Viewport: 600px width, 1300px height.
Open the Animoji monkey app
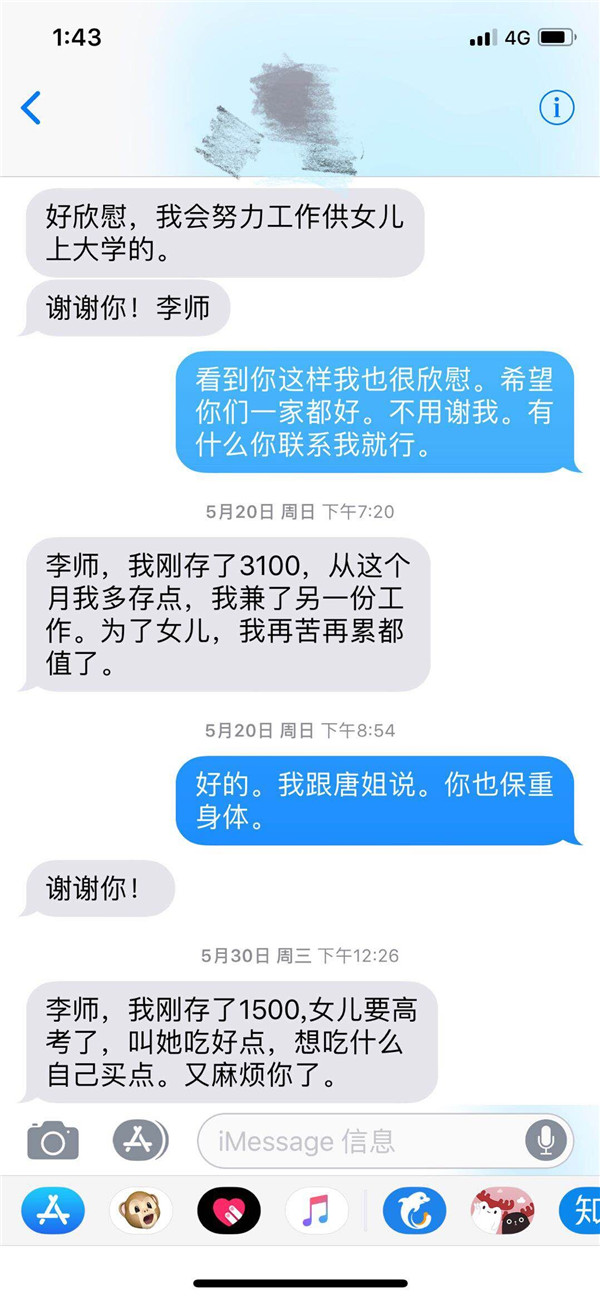[141, 1212]
